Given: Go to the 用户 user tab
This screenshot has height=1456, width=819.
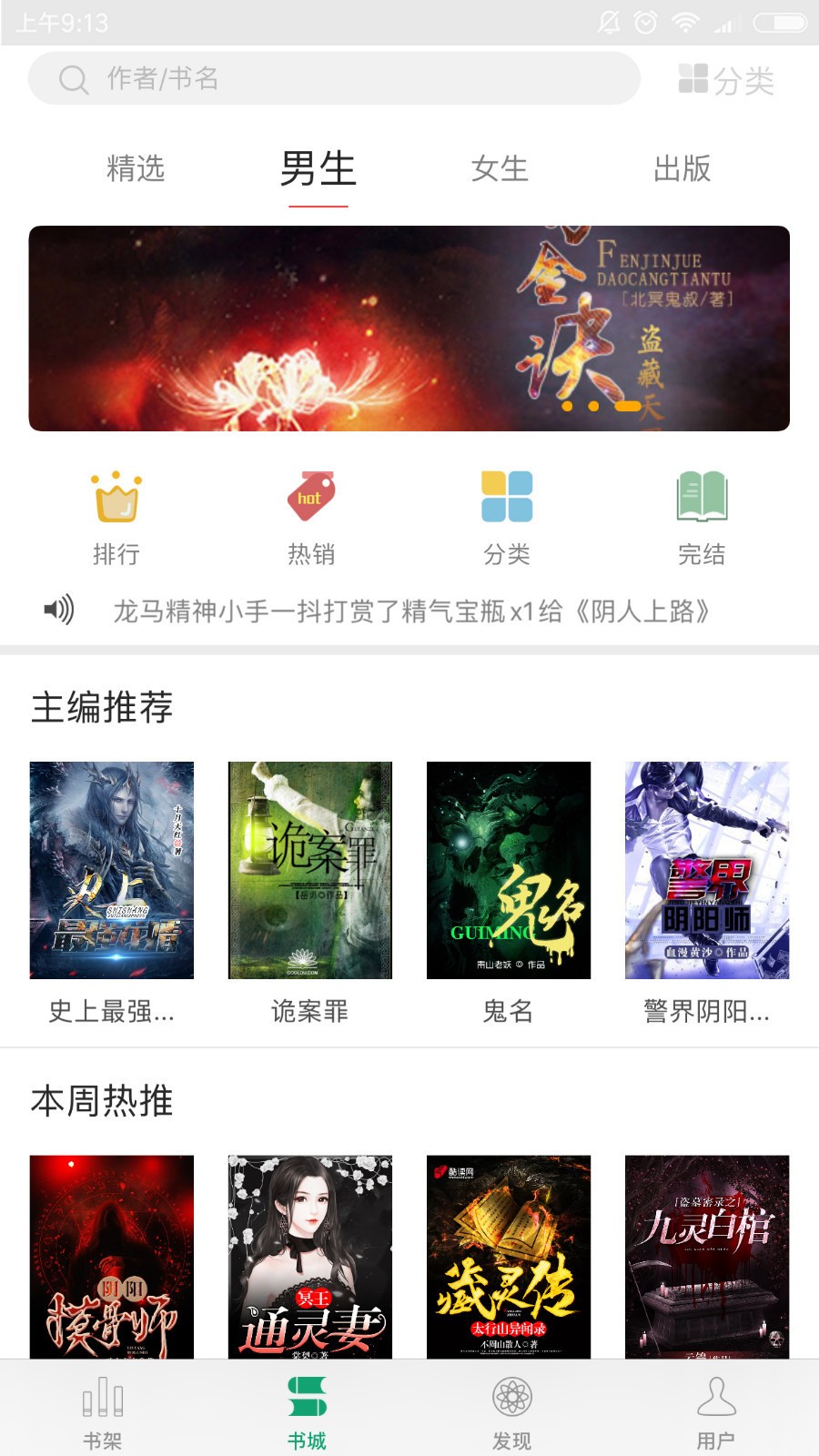Looking at the screenshot, I should coord(716,1411).
